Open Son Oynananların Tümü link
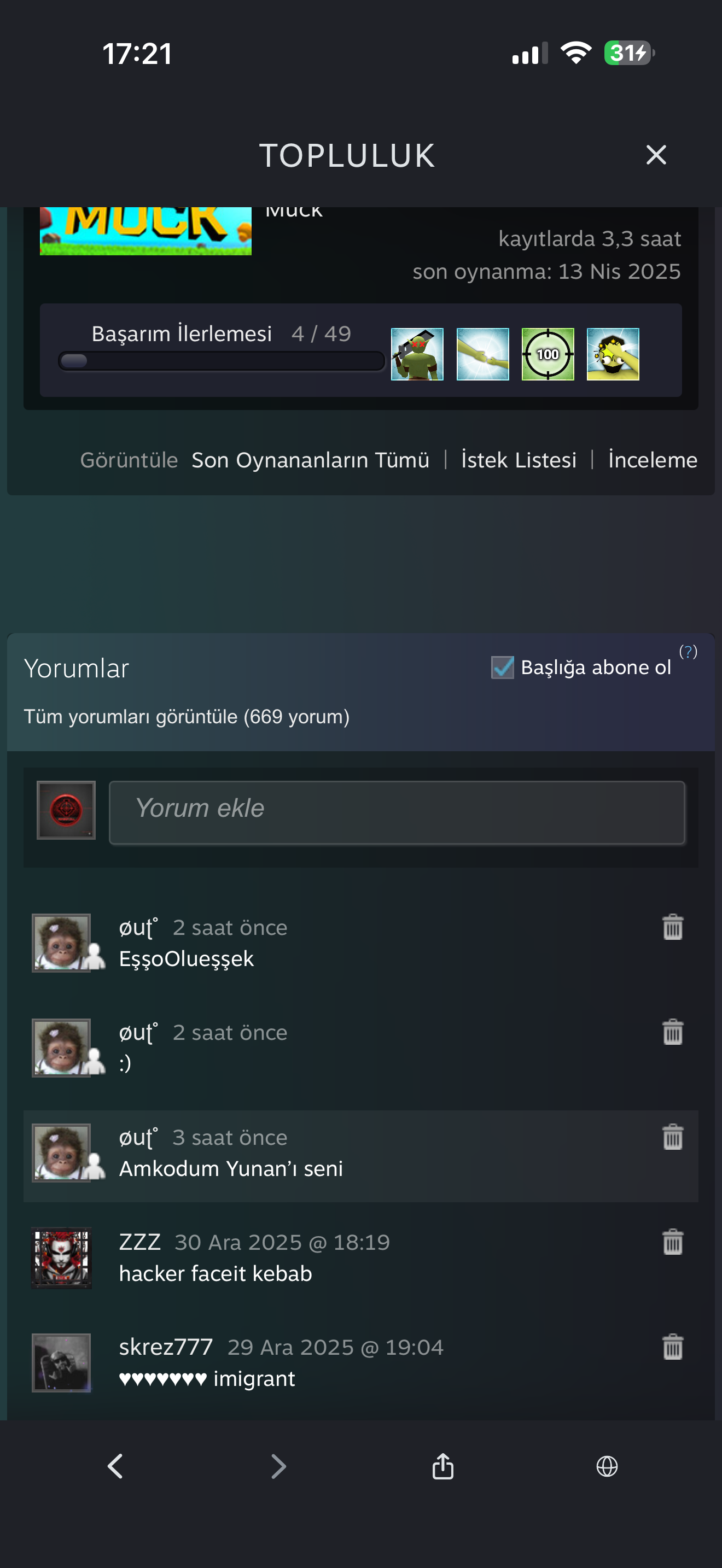This screenshot has height=1568, width=722. coord(311,460)
